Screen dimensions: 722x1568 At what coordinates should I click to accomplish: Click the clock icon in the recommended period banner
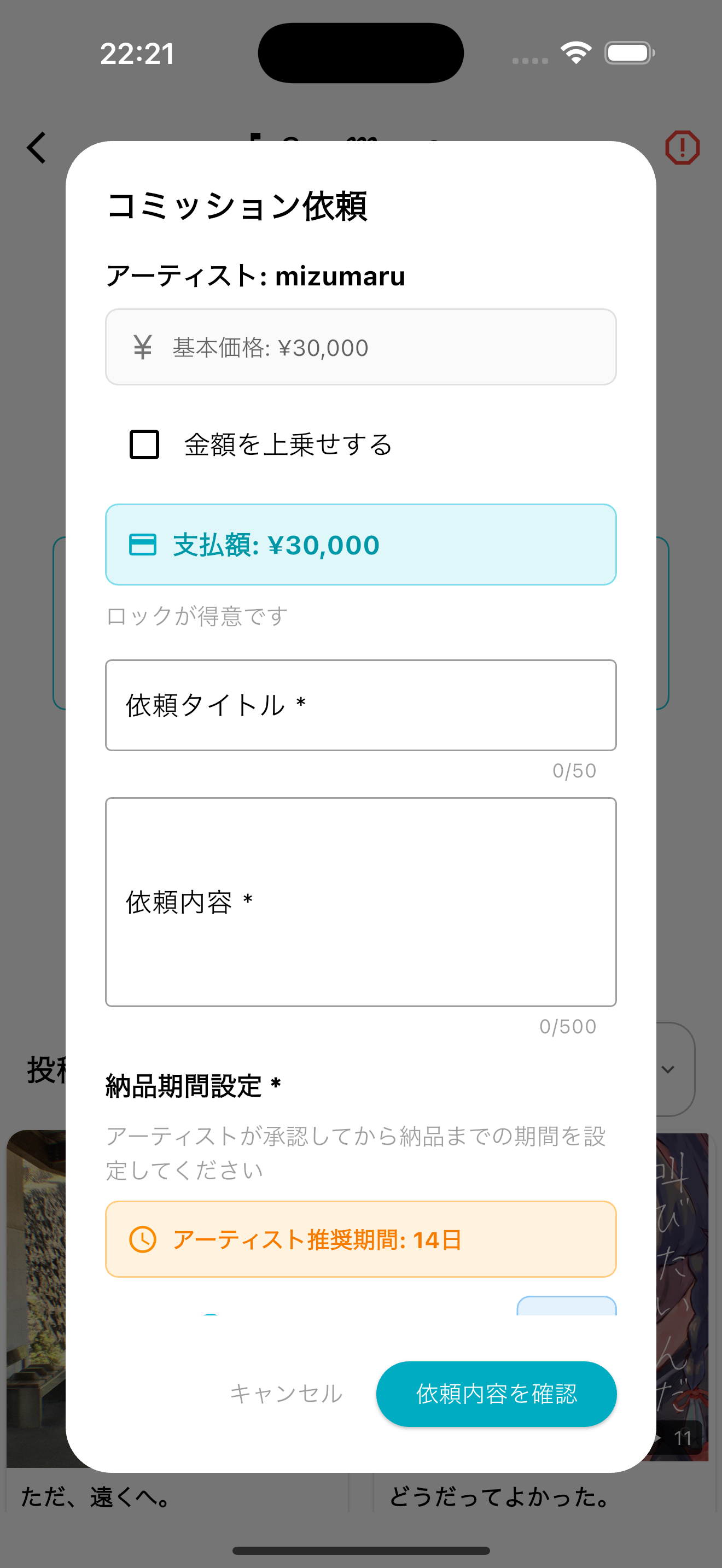(143, 1239)
